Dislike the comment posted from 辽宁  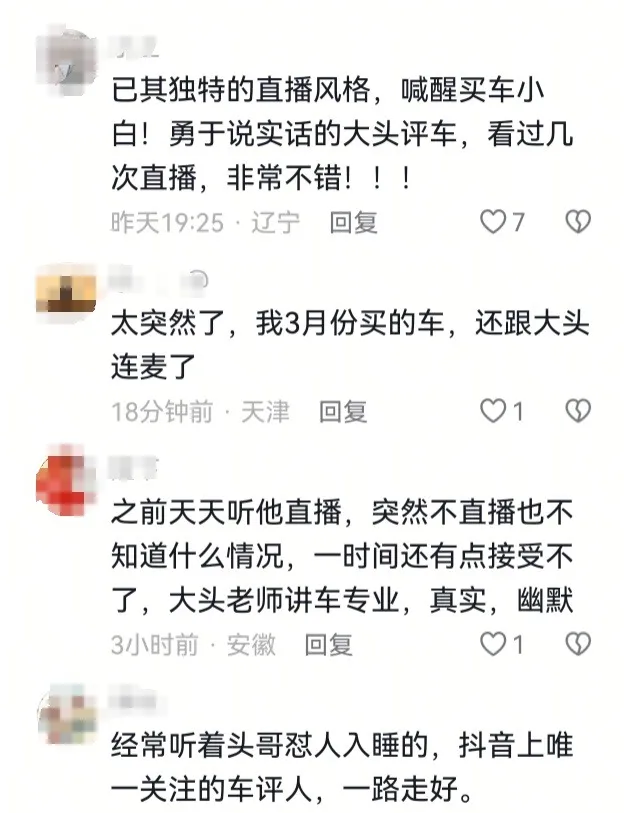[578, 221]
